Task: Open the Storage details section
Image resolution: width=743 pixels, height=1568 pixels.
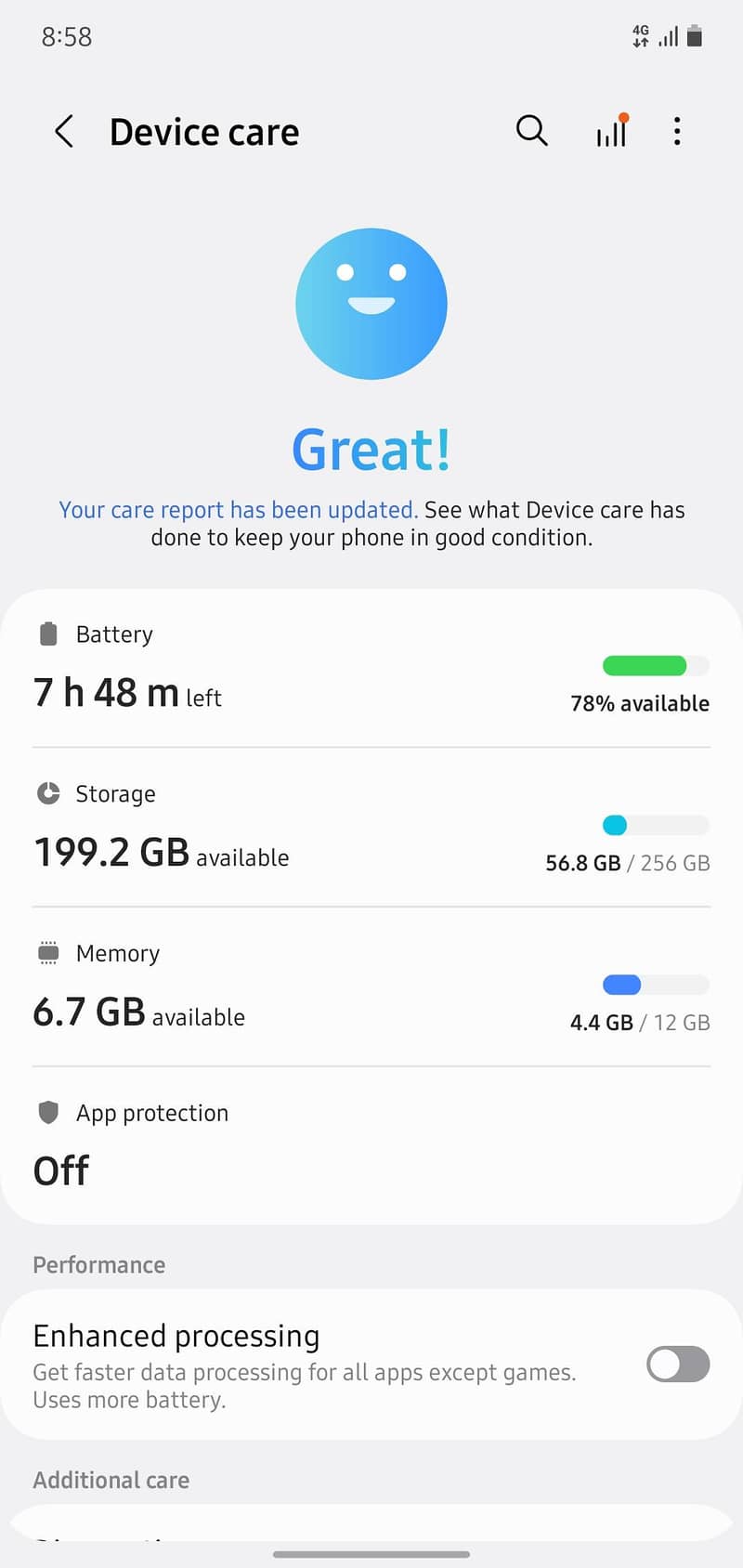Action: pyautogui.click(x=371, y=827)
